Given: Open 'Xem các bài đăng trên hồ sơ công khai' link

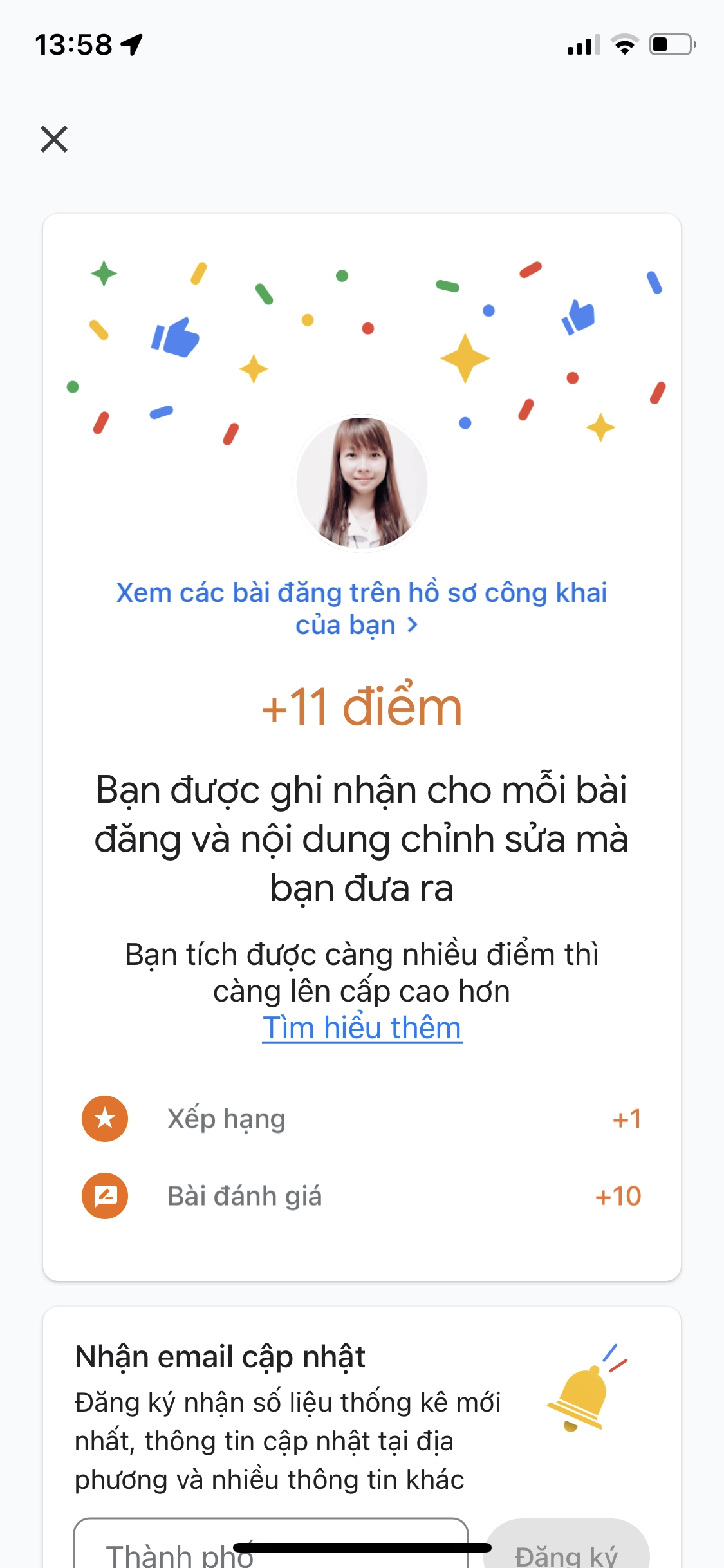Looking at the screenshot, I should pos(361,608).
